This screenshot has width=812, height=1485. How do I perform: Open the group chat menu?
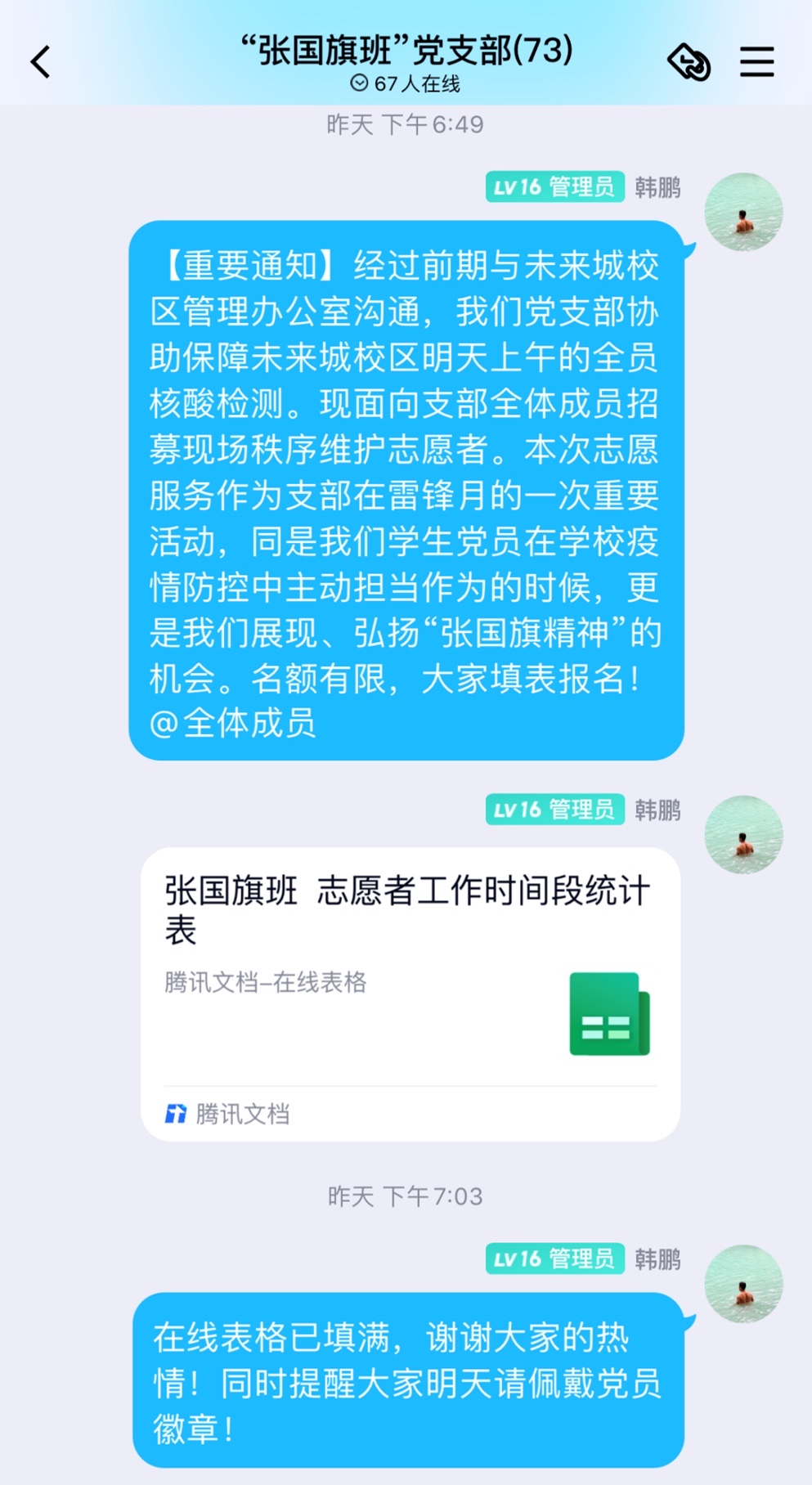tap(756, 62)
